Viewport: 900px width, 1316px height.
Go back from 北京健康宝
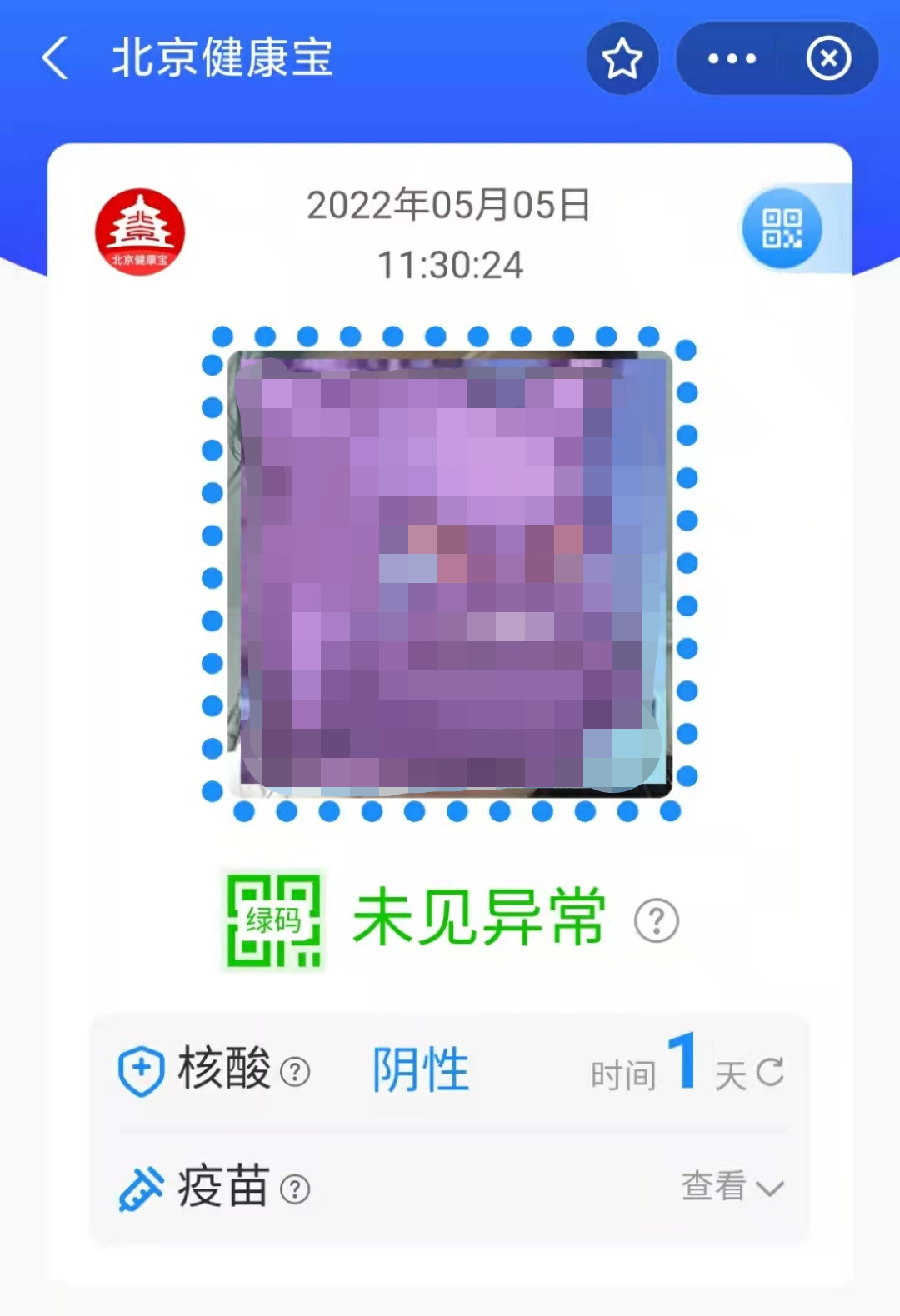(x=55, y=59)
